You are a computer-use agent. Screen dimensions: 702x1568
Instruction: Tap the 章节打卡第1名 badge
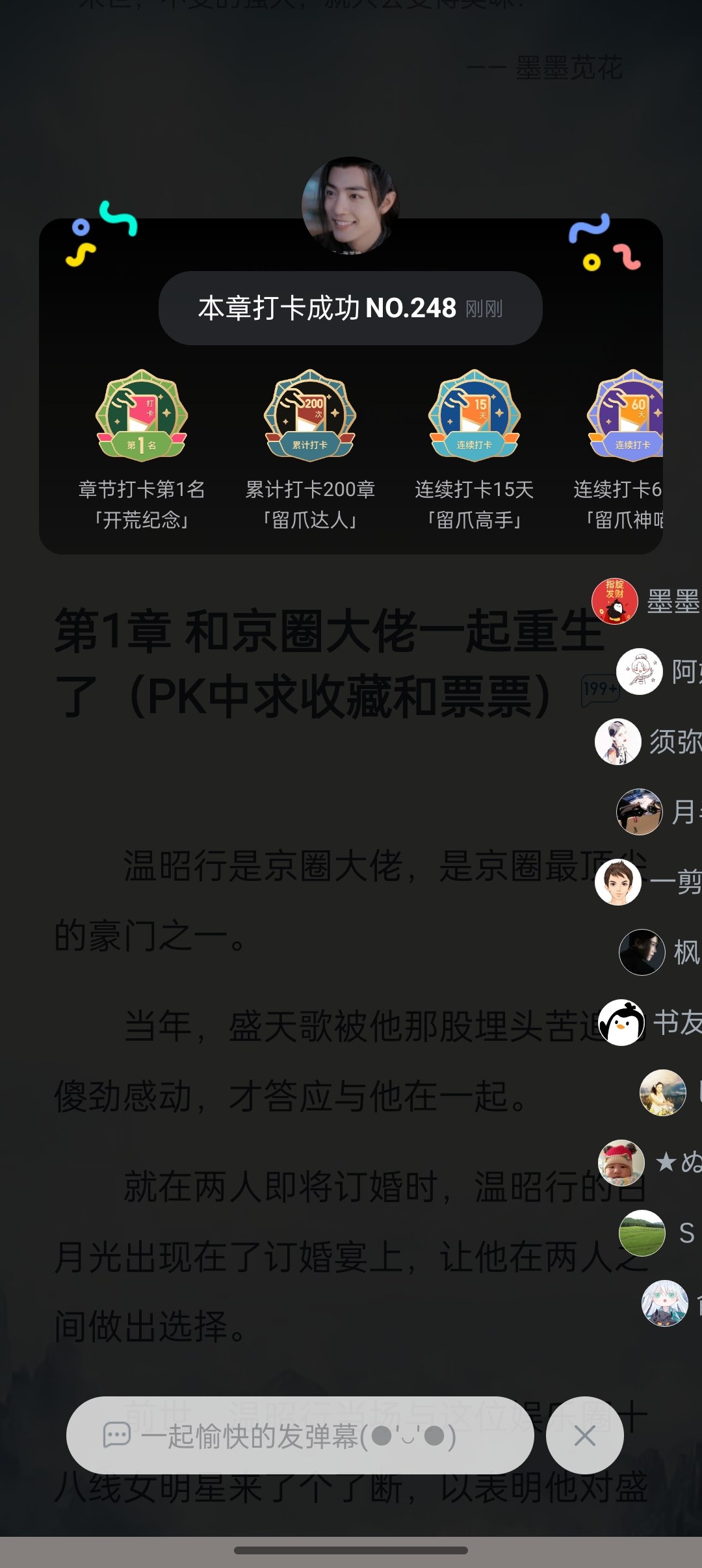[142, 416]
